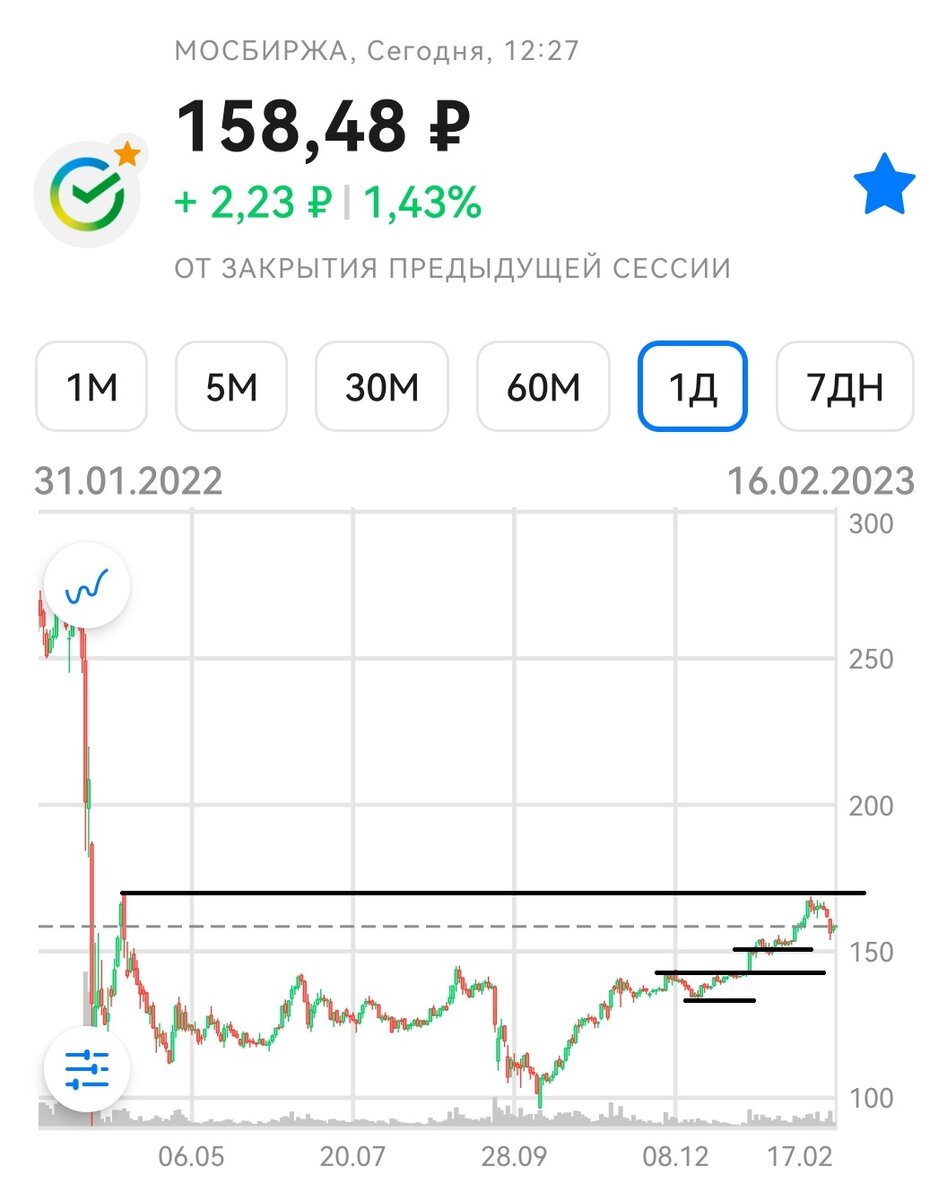Switch chart to 5М interval
The height and width of the screenshot is (1200, 947).
pos(231,387)
